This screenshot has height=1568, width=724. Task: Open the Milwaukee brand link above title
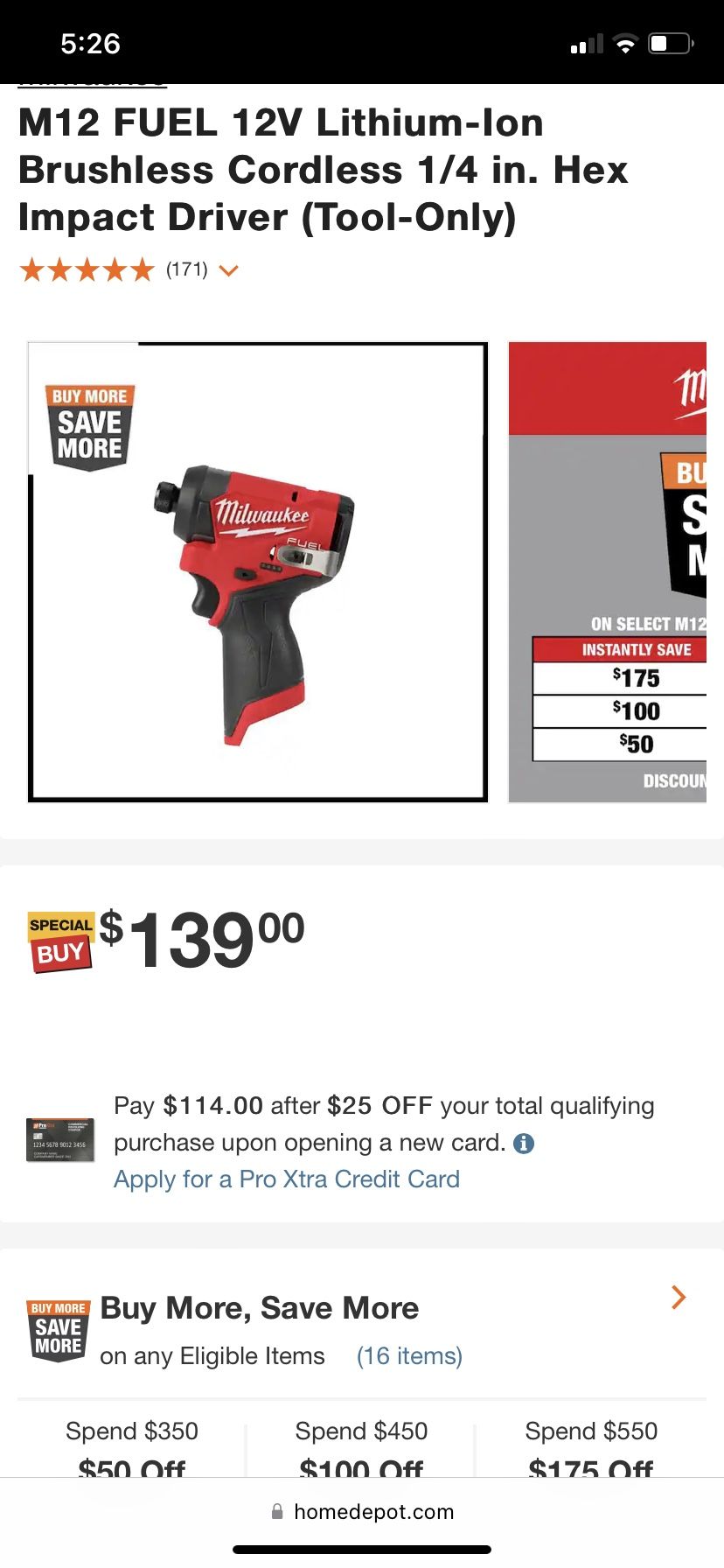pyautogui.click(x=92, y=85)
